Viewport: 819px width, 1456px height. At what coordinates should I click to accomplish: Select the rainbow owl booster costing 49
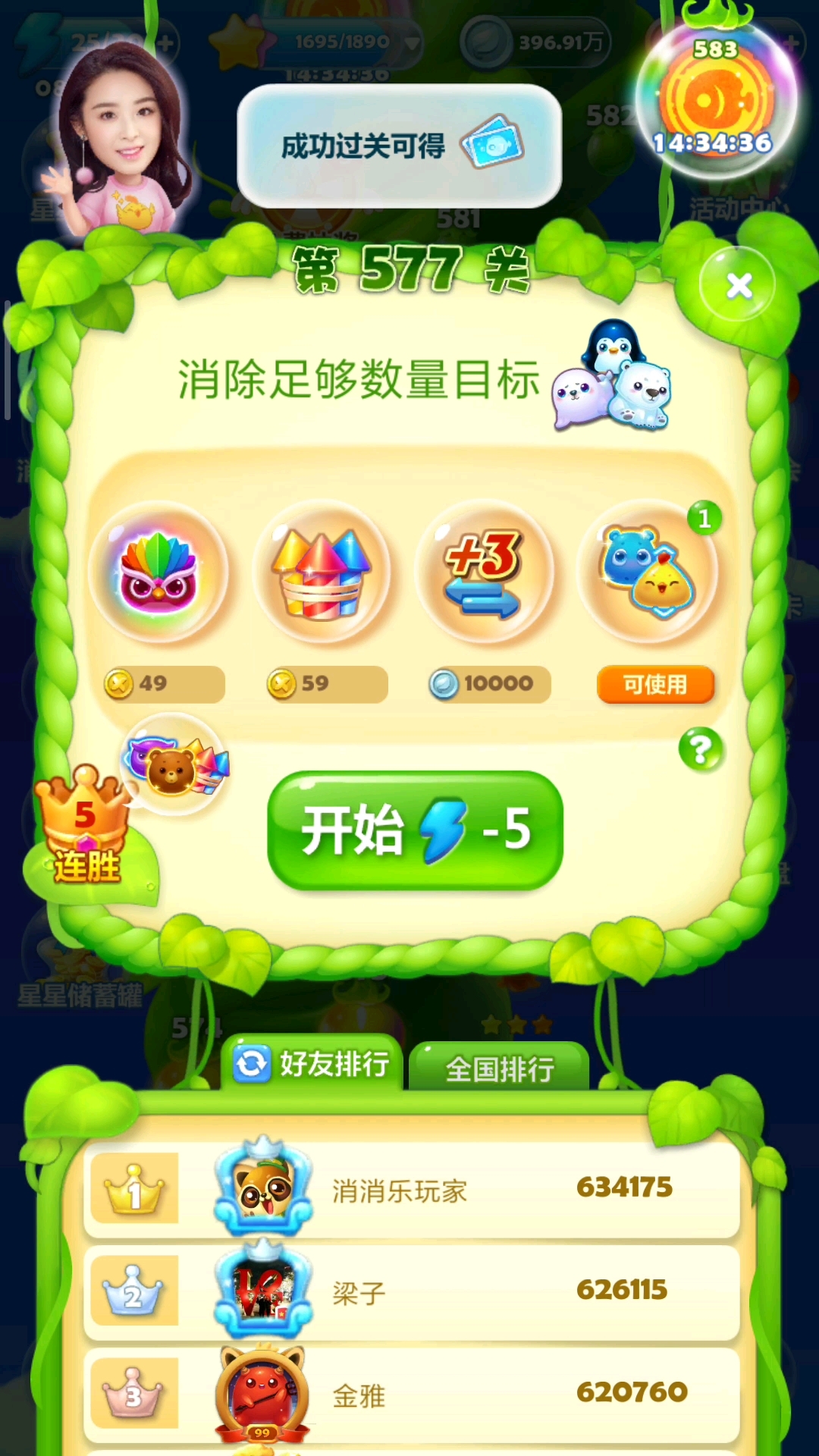click(158, 574)
